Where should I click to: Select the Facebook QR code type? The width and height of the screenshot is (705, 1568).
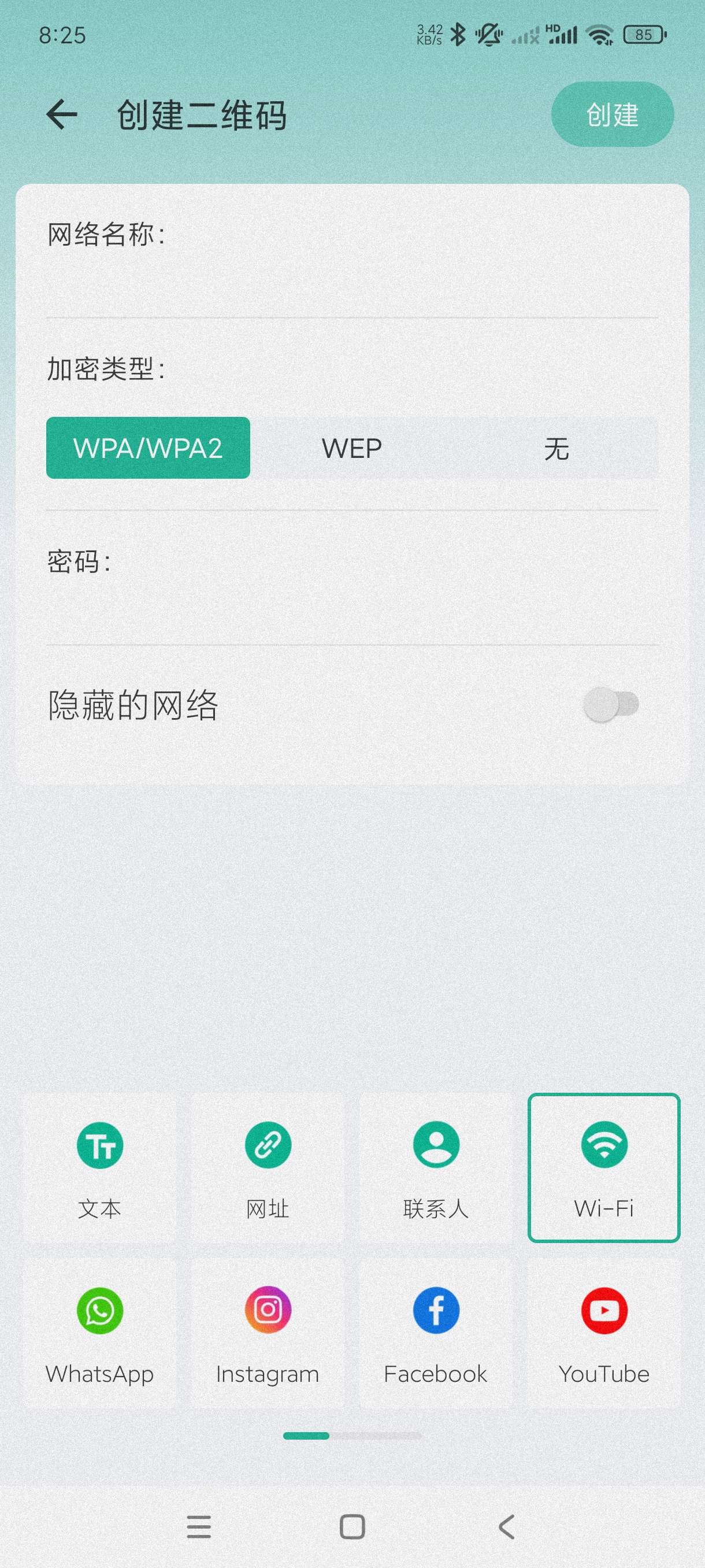pyautogui.click(x=436, y=1333)
